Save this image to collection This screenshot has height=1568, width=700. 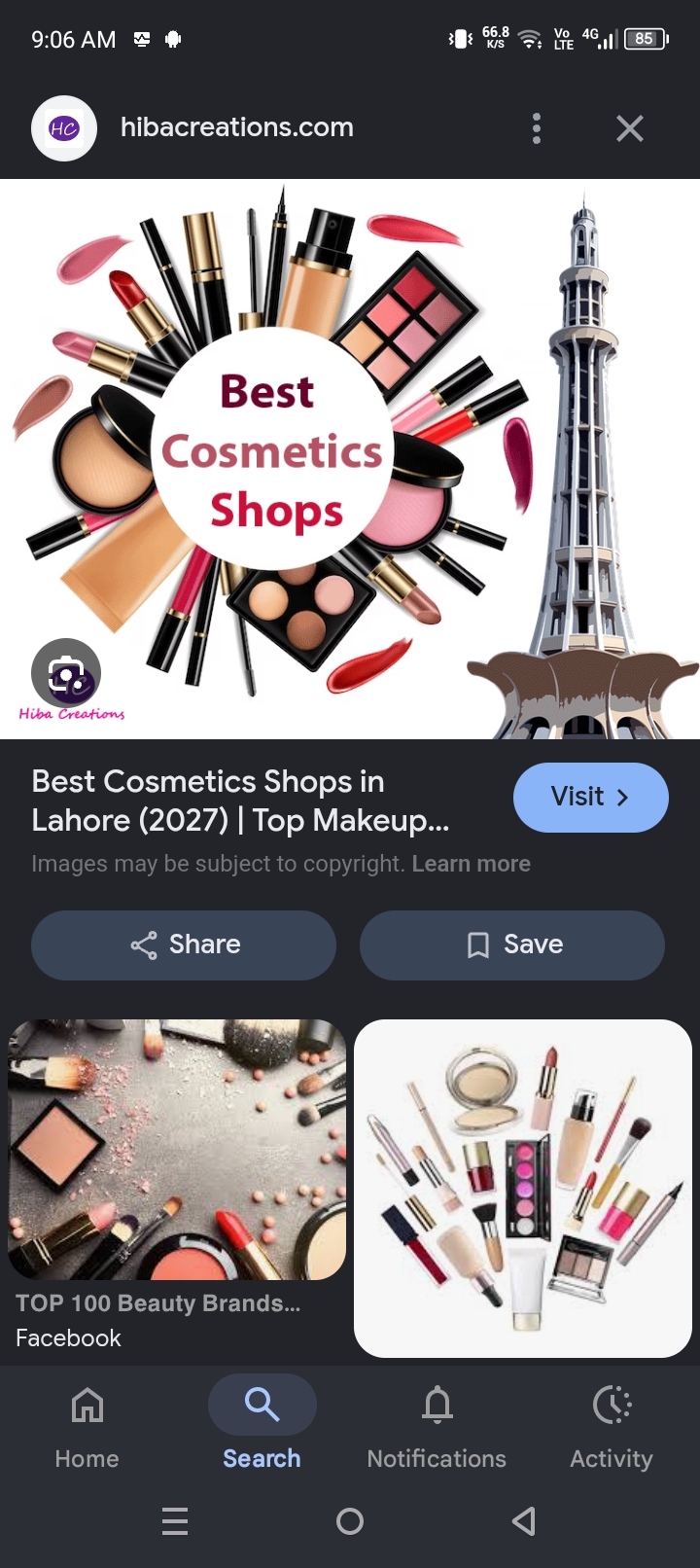[512, 944]
